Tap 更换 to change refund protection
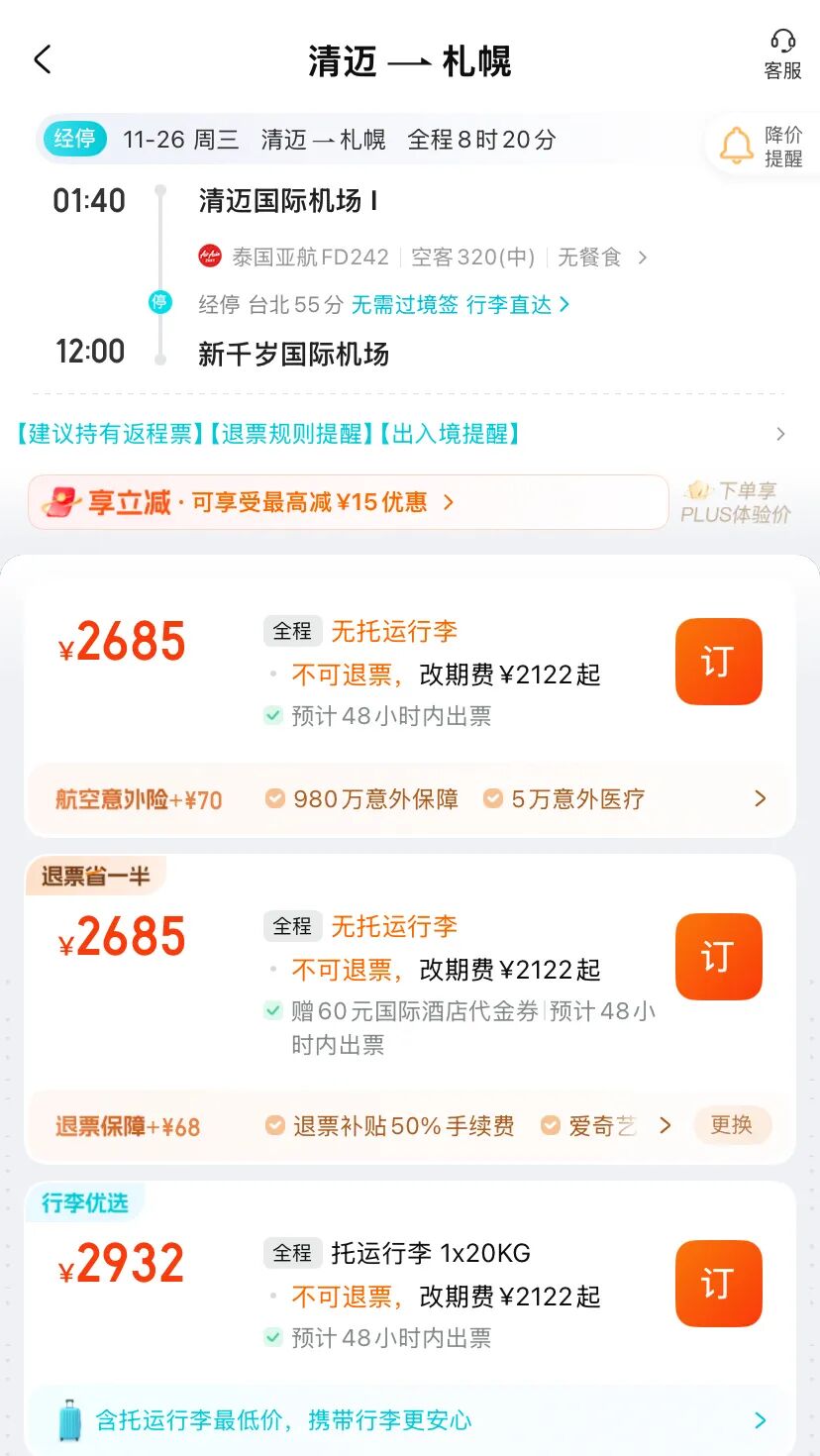This screenshot has width=820, height=1456. [733, 1125]
